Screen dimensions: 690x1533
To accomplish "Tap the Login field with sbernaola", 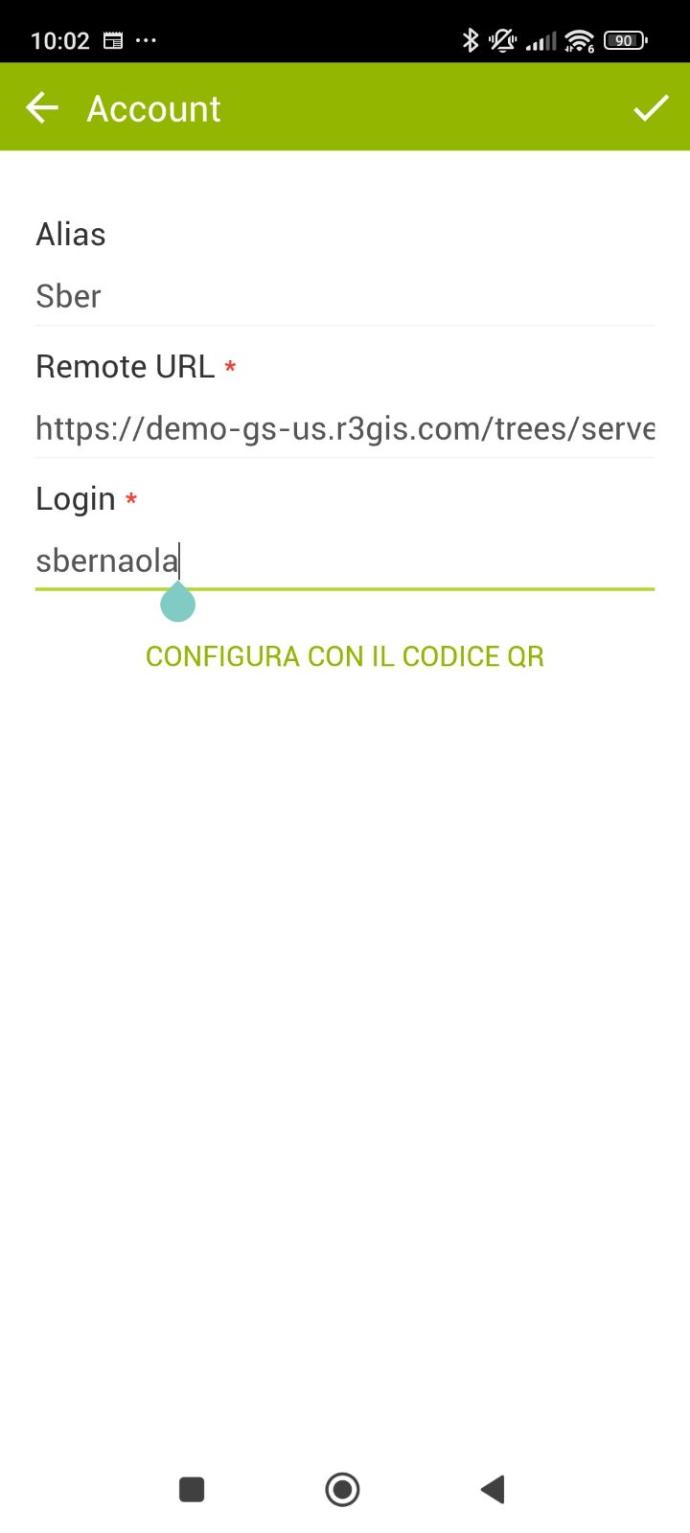I will click(344, 561).
